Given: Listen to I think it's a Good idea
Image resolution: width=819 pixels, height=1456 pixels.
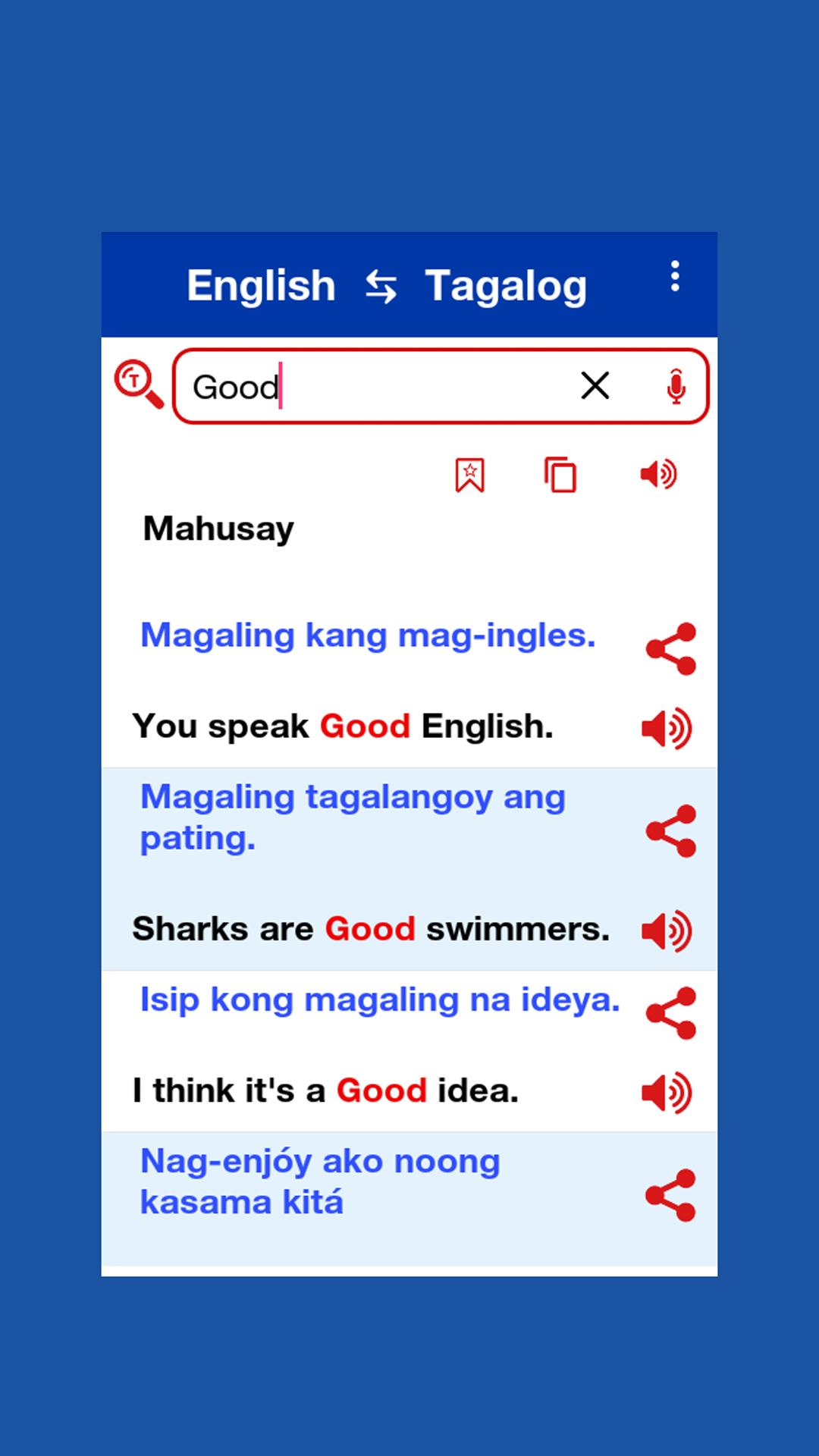Looking at the screenshot, I should (x=667, y=1093).
